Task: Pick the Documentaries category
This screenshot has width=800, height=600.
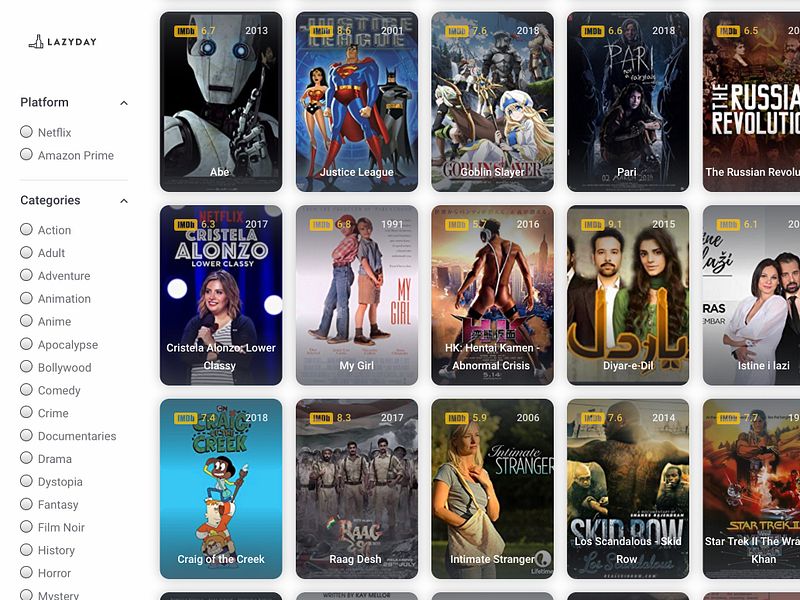Action: click(27, 436)
